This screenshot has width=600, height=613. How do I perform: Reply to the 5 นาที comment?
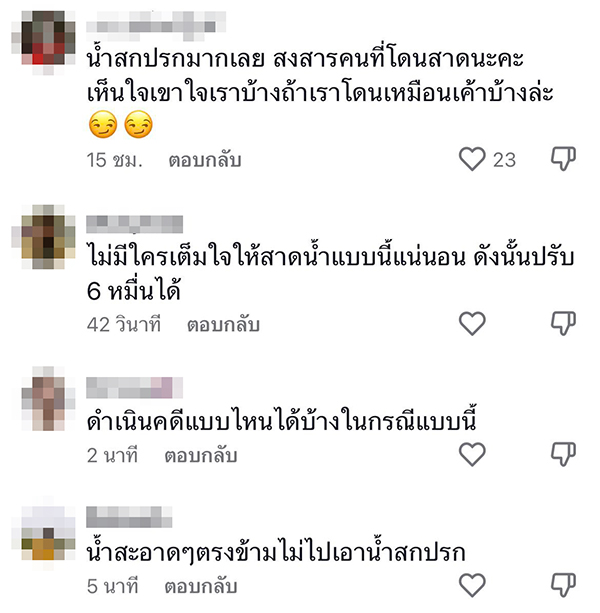(200, 586)
